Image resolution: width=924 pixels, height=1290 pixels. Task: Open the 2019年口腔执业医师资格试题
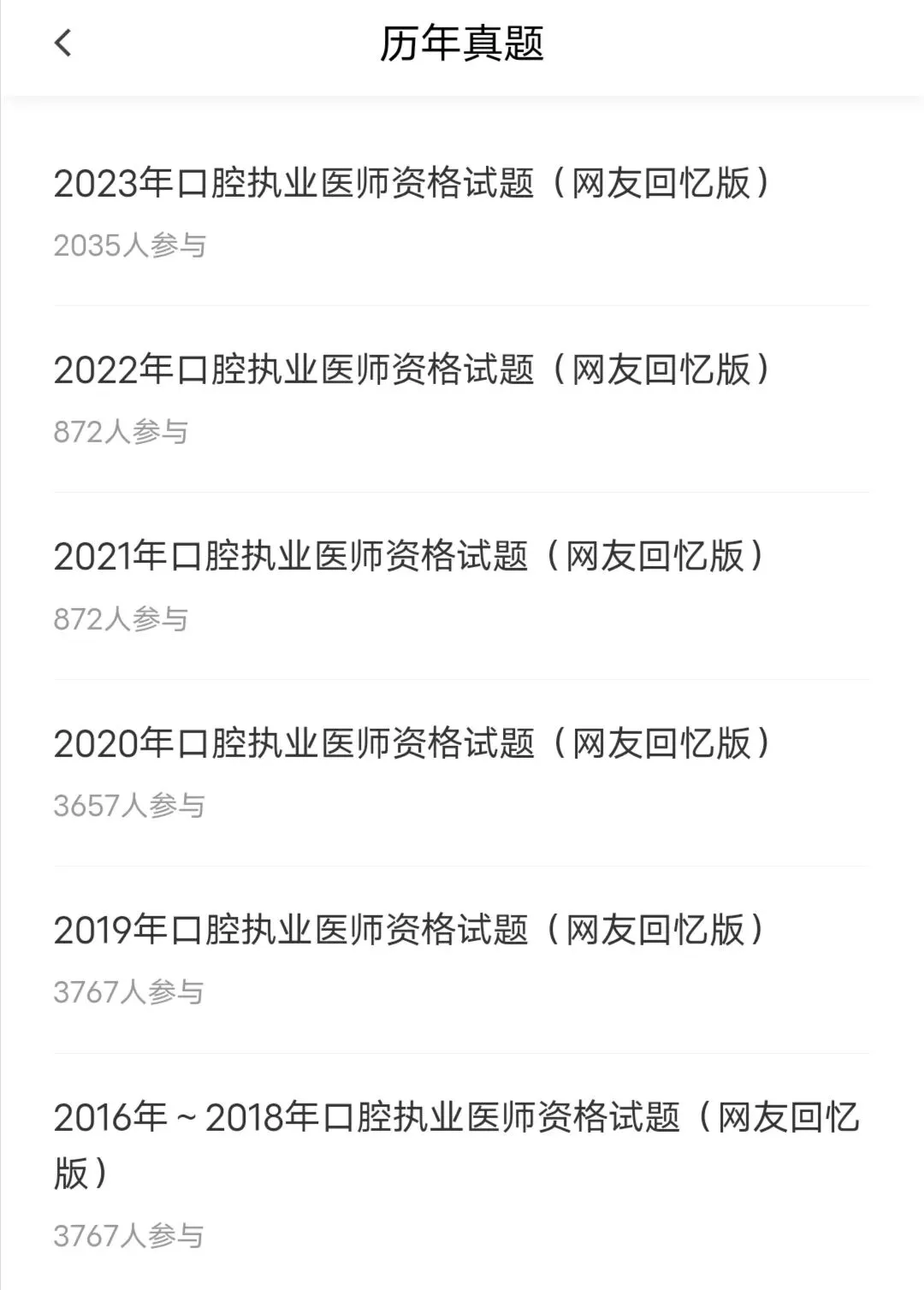pyautogui.click(x=409, y=930)
